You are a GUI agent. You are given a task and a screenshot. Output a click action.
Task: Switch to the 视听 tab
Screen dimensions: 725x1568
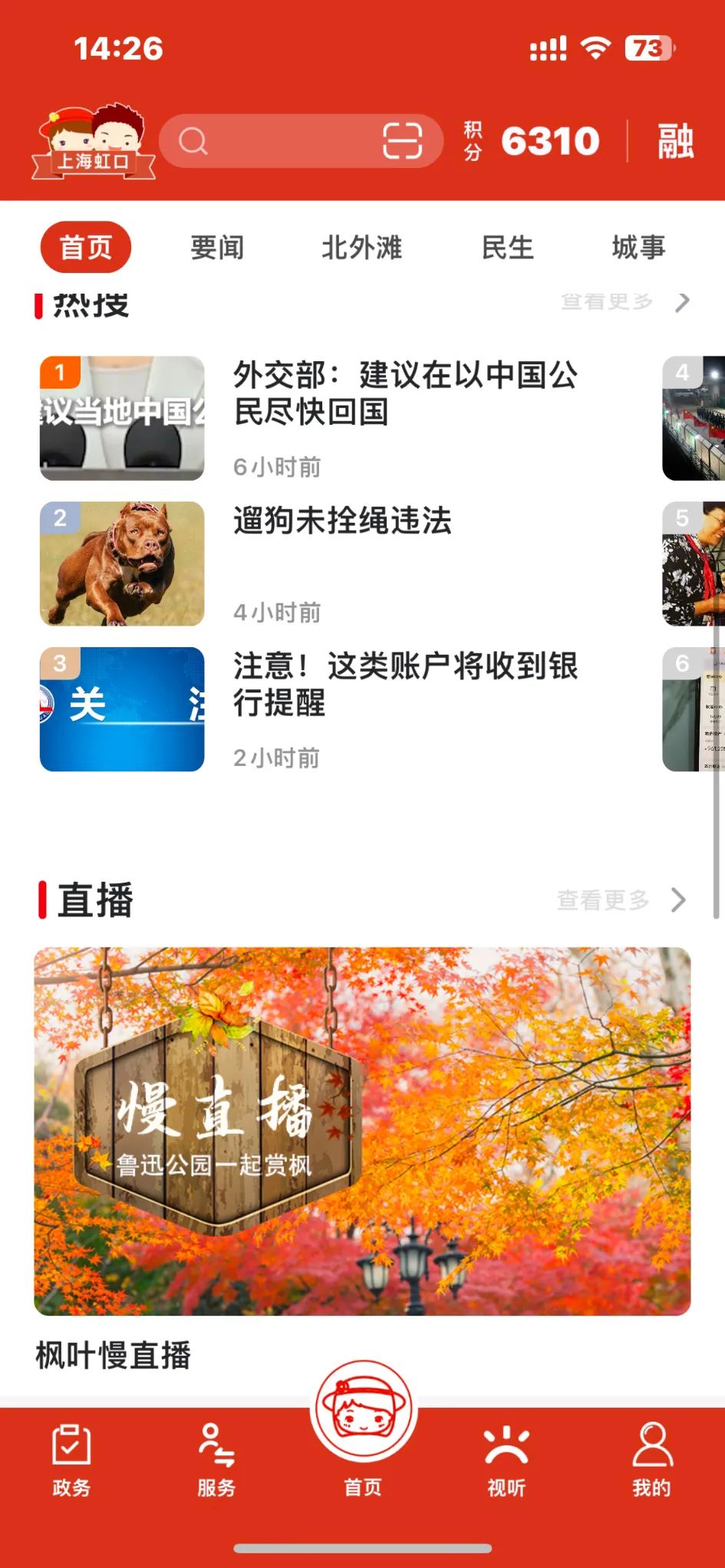[506, 1461]
